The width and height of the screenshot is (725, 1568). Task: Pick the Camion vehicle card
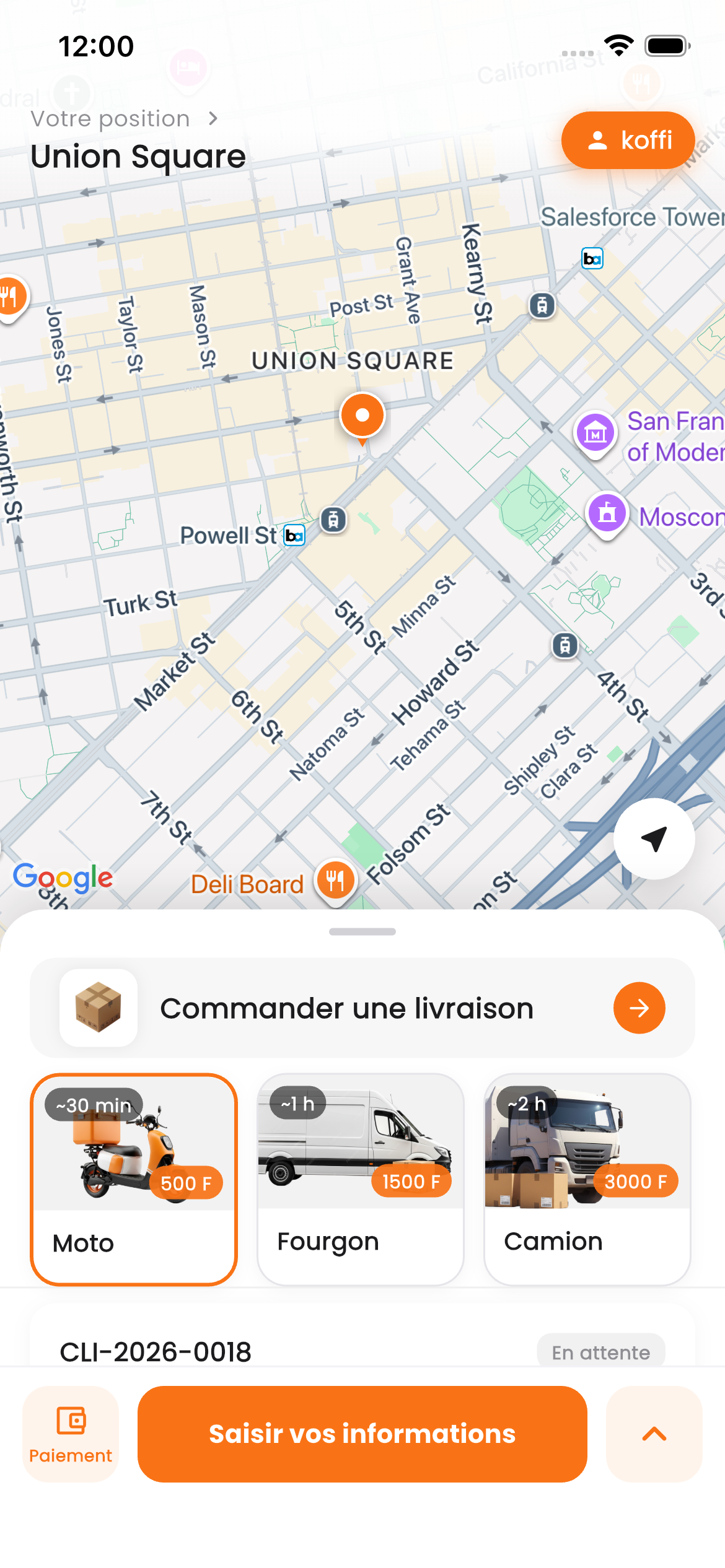[x=587, y=1179]
